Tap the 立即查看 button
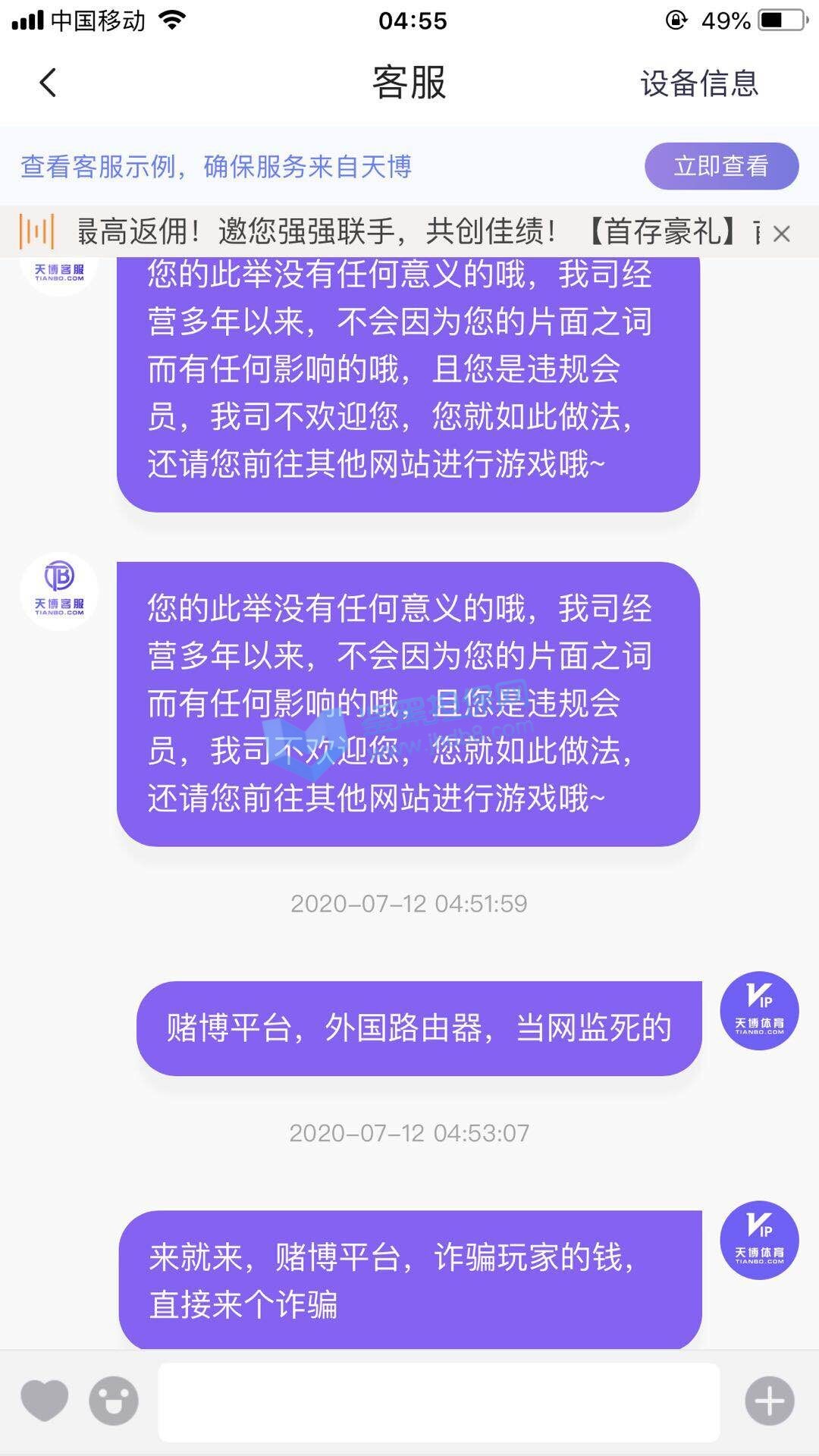 tap(721, 166)
